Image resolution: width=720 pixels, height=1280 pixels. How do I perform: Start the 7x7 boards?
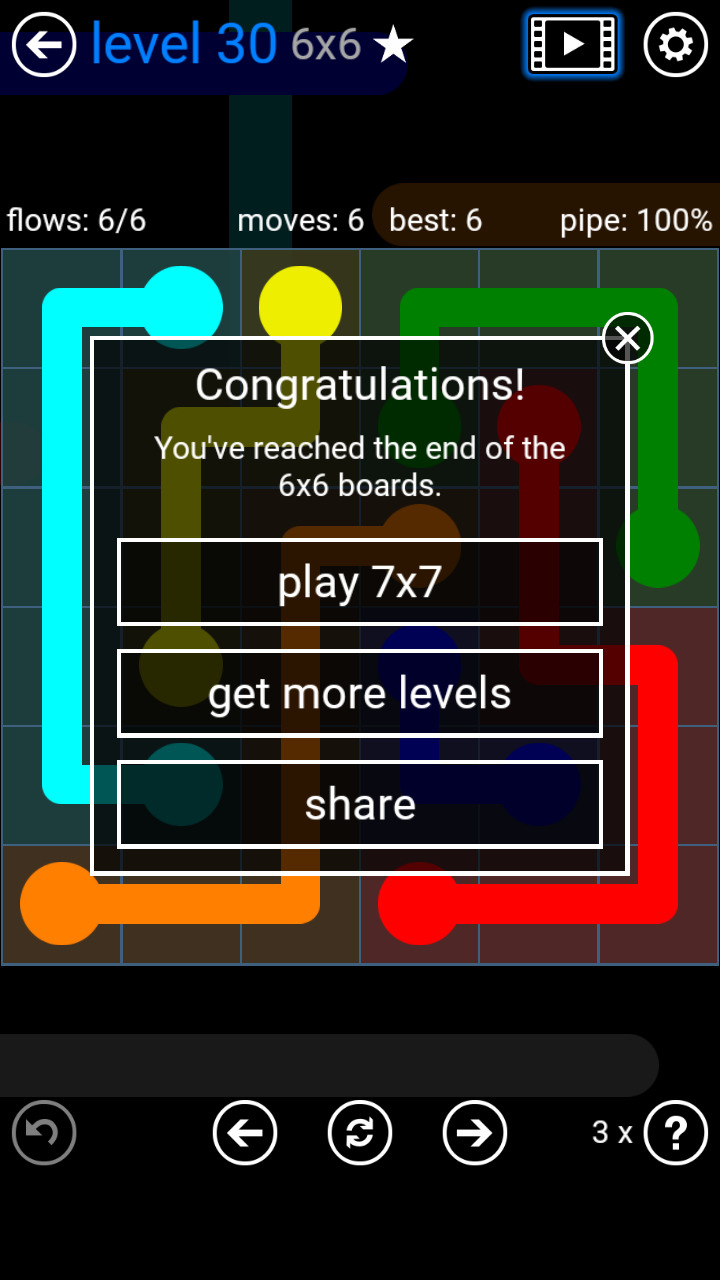pyautogui.click(x=360, y=582)
